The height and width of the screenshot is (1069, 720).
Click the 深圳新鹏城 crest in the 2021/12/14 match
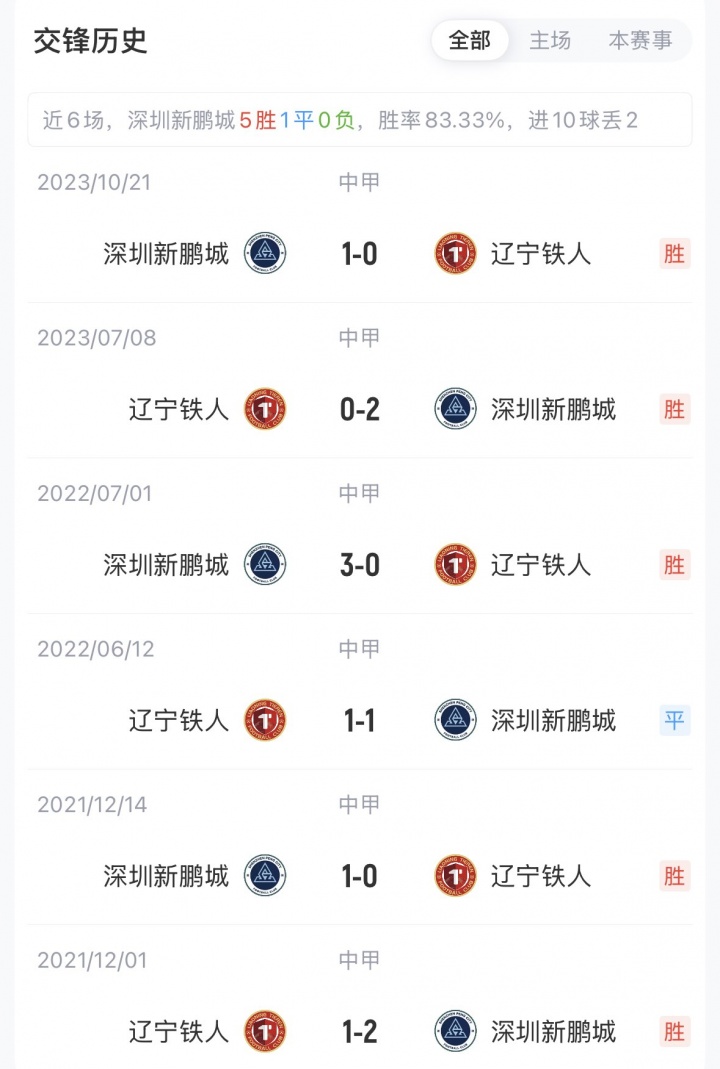[x=265, y=875]
